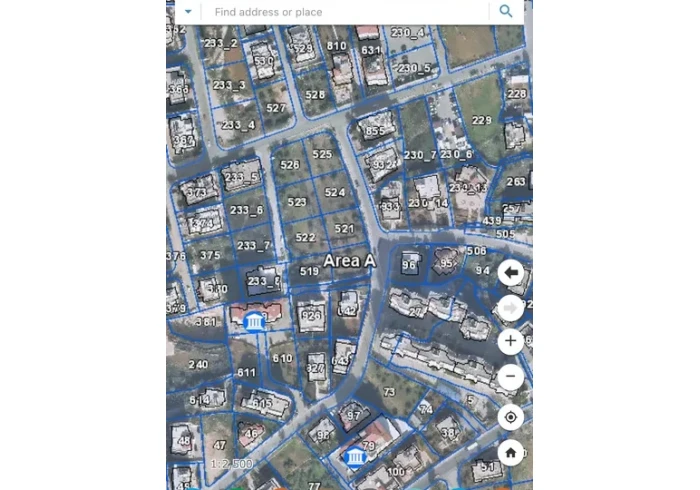
Task: Locate my current position
Action: click(511, 417)
